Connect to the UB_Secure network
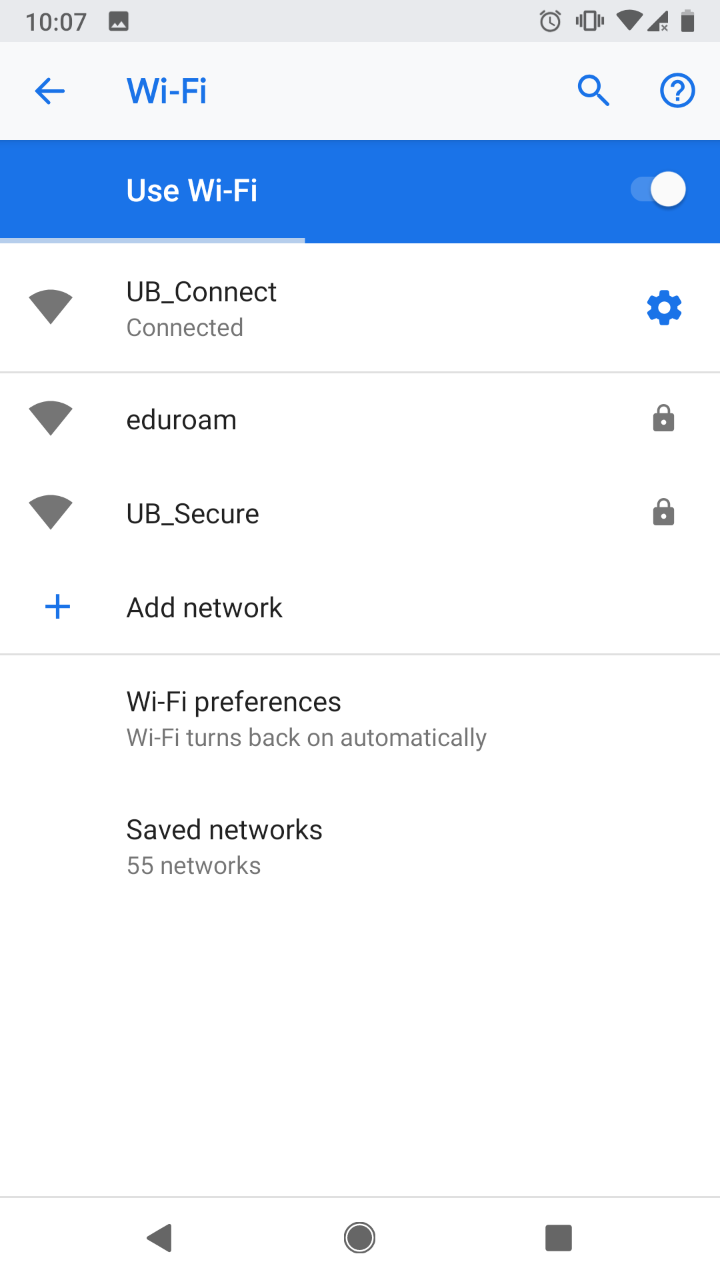Image resolution: width=720 pixels, height=1280 pixels. pos(300,514)
